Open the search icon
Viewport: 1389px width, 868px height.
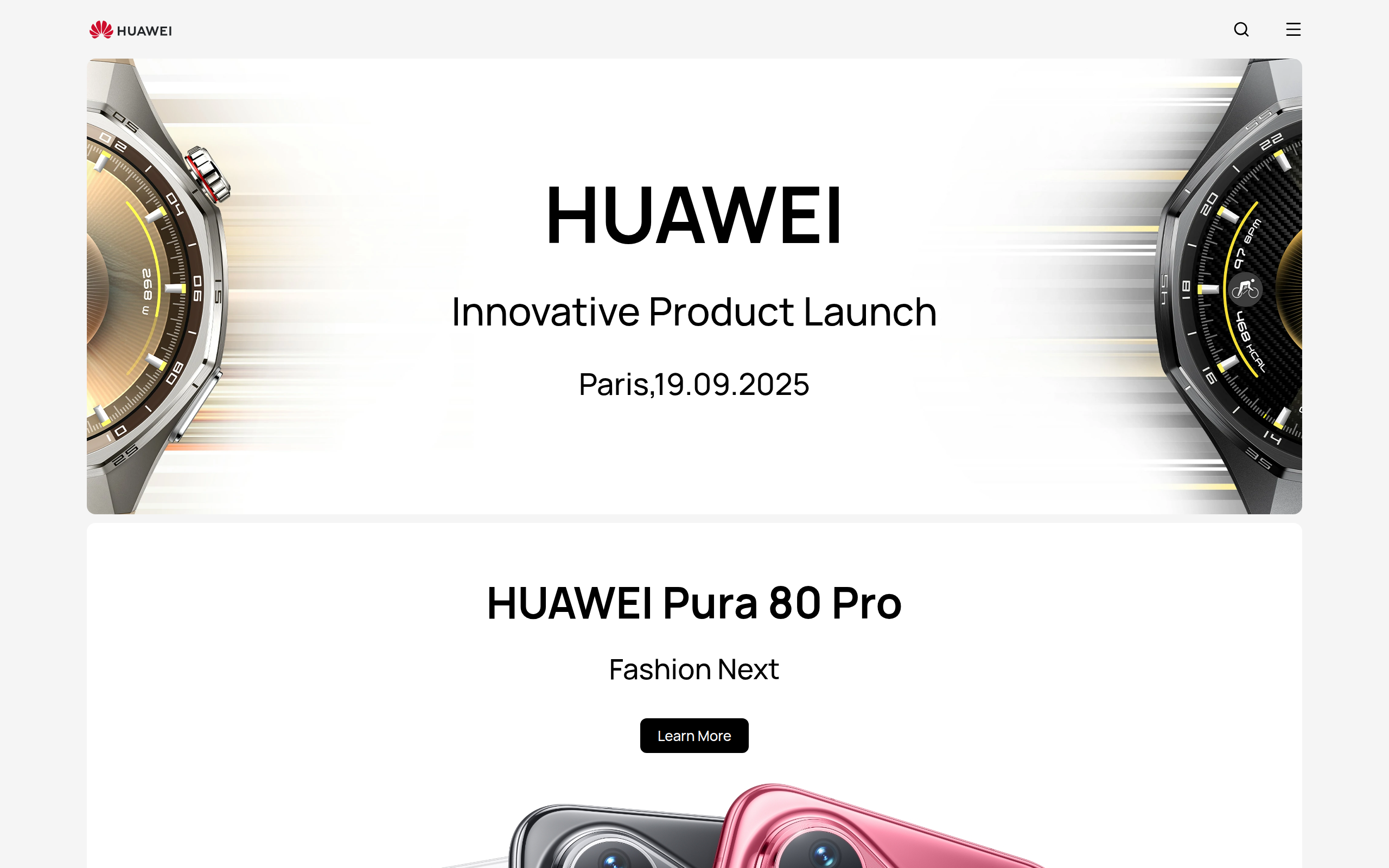click(1241, 29)
